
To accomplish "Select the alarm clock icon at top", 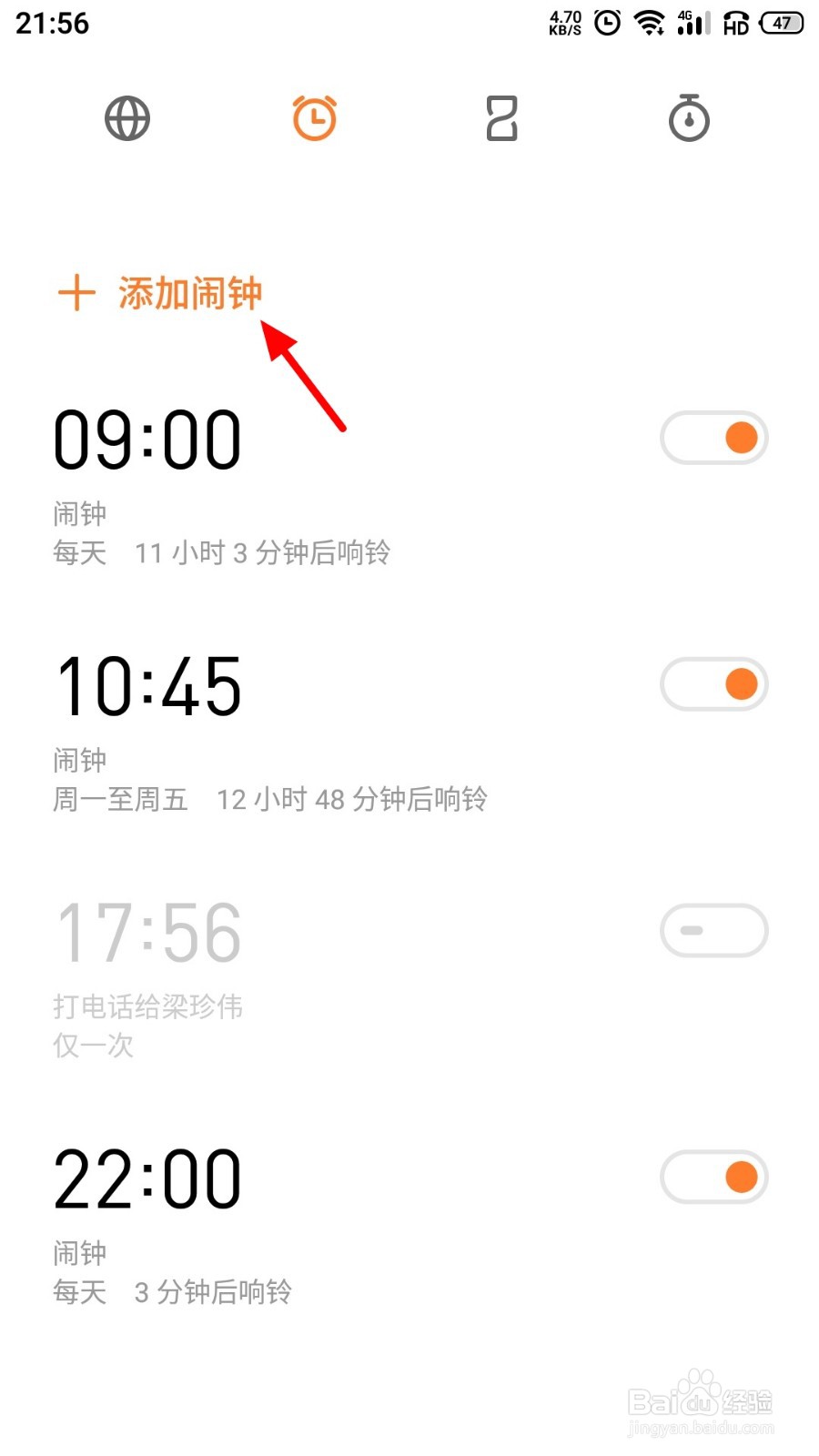I will [314, 118].
